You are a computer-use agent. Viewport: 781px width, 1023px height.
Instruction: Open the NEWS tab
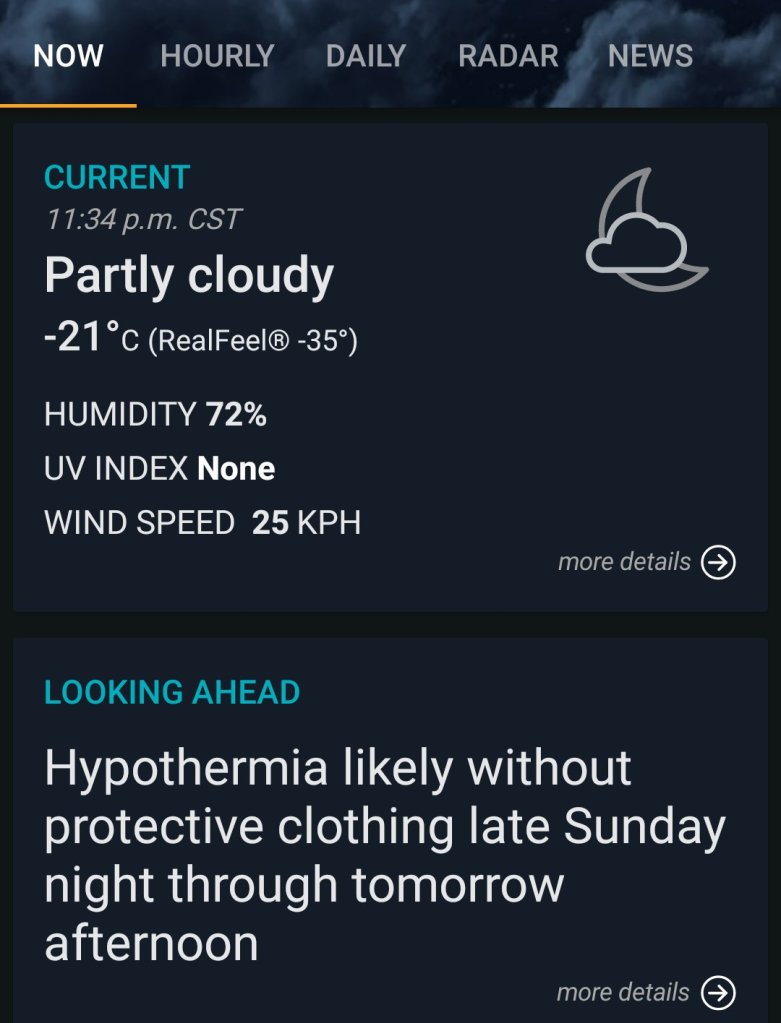point(650,56)
